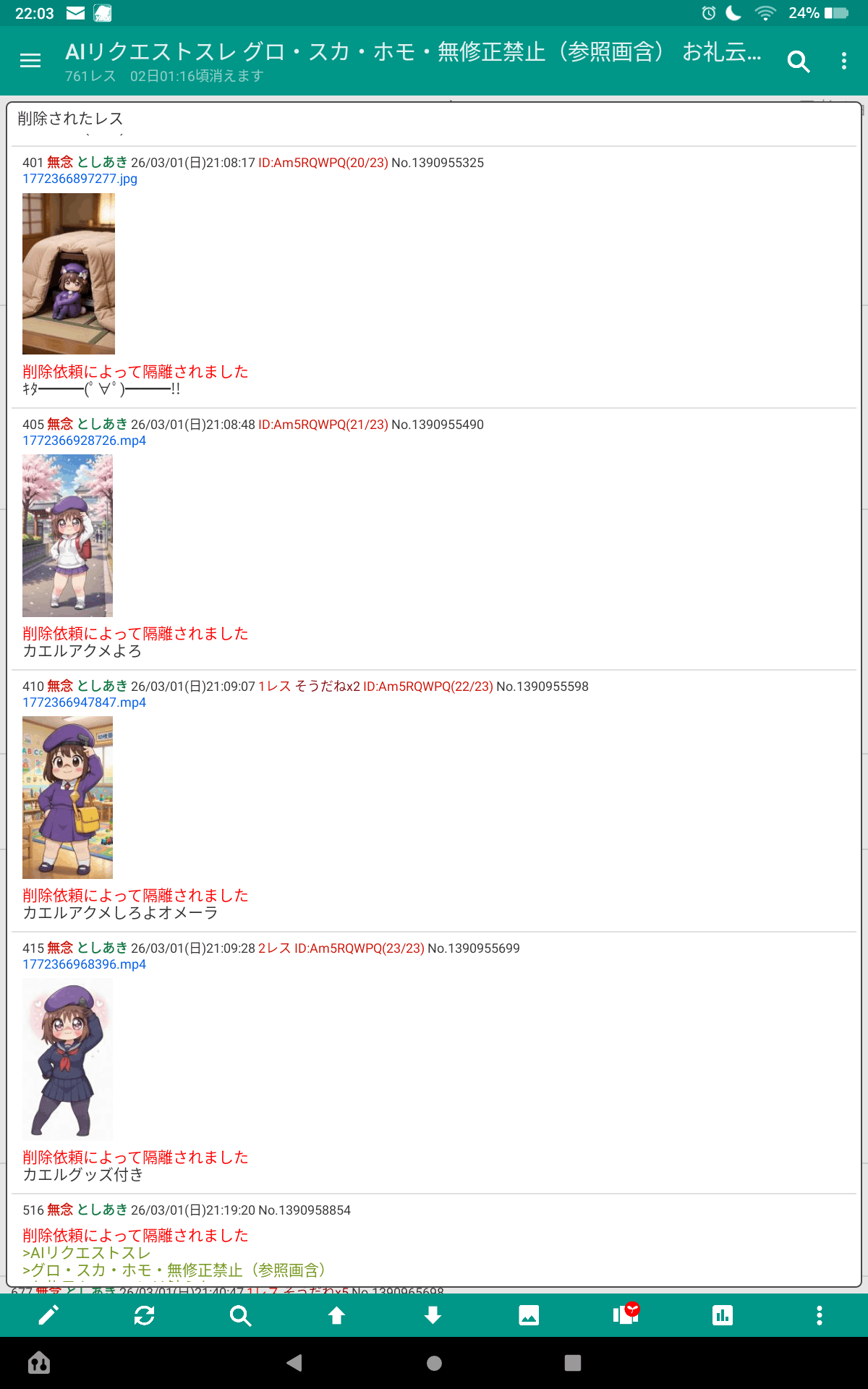Write a new reply with the pencil icon
Viewport: 868px width, 1389px height.
[48, 1315]
